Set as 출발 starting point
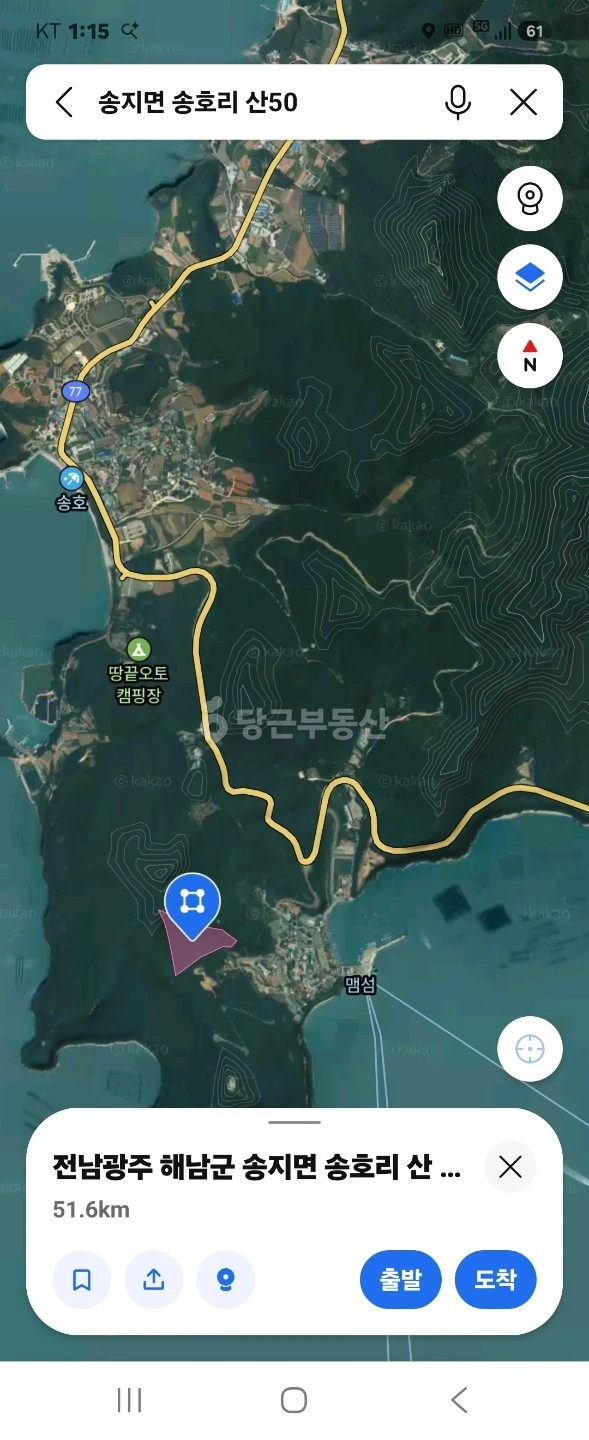Image resolution: width=589 pixels, height=1440 pixels. (x=401, y=1280)
